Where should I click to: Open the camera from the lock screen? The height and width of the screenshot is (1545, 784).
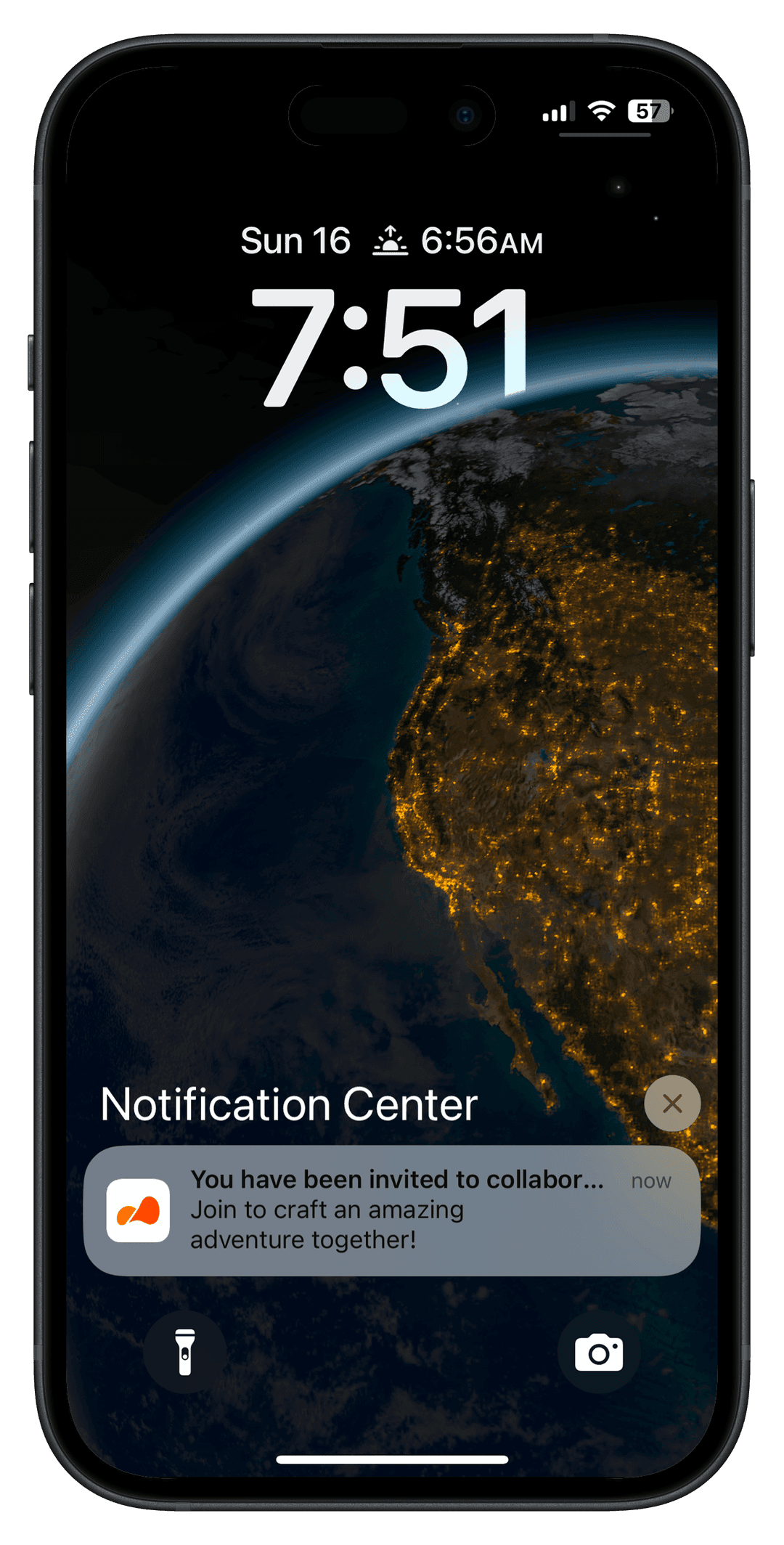tap(599, 1352)
